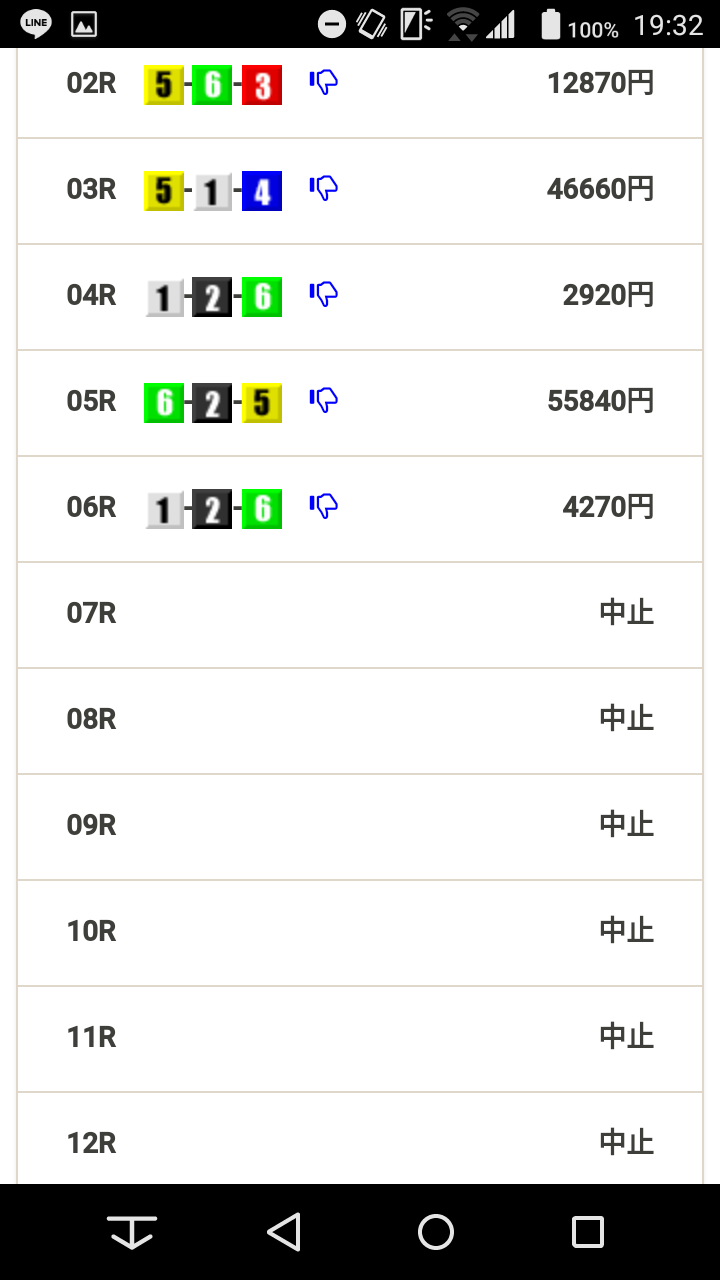Image resolution: width=720 pixels, height=1280 pixels.
Task: Go back with the system back button
Action: tap(285, 1232)
